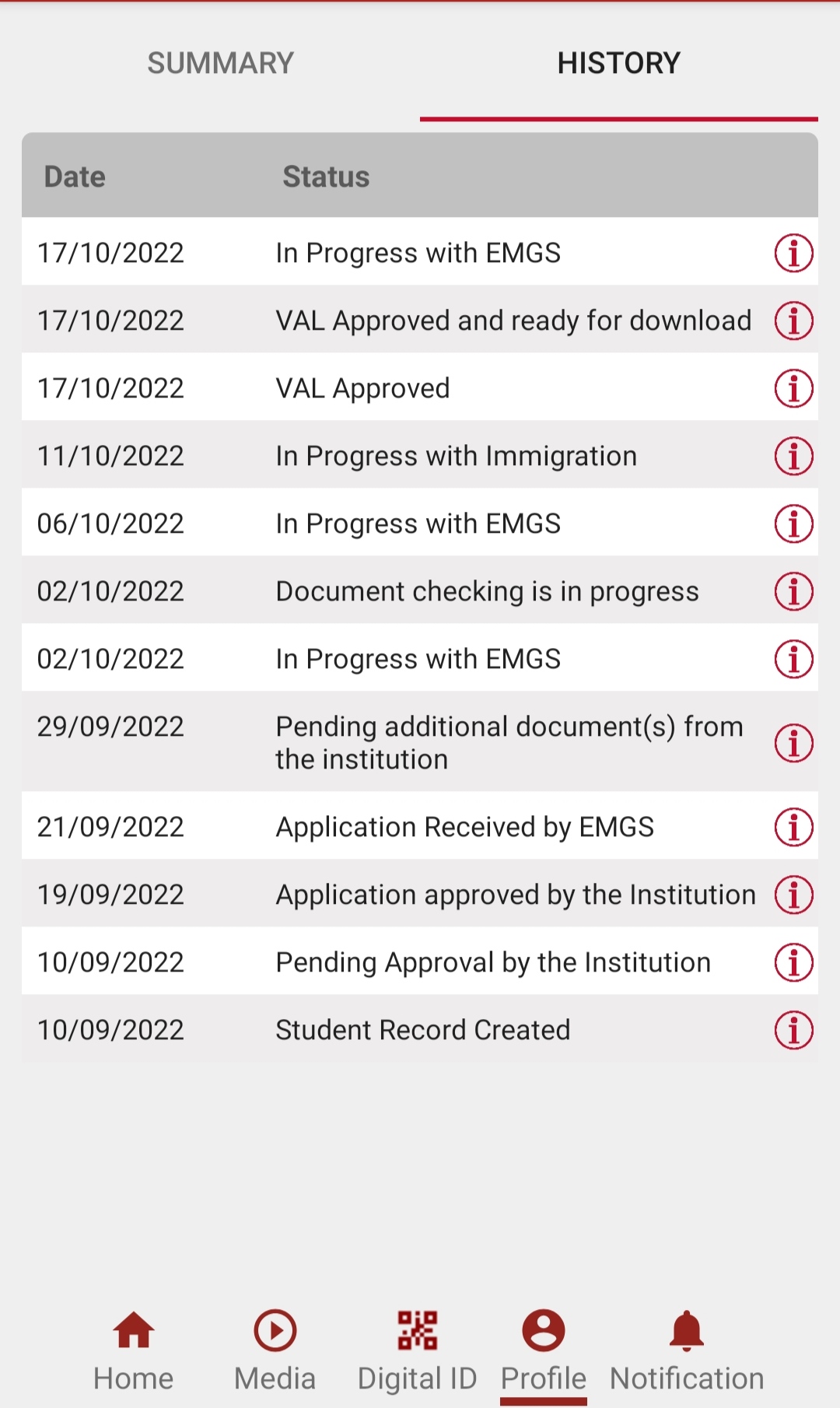This screenshot has height=1408, width=840.
Task: Select the Profile tab
Action: coord(543,1351)
